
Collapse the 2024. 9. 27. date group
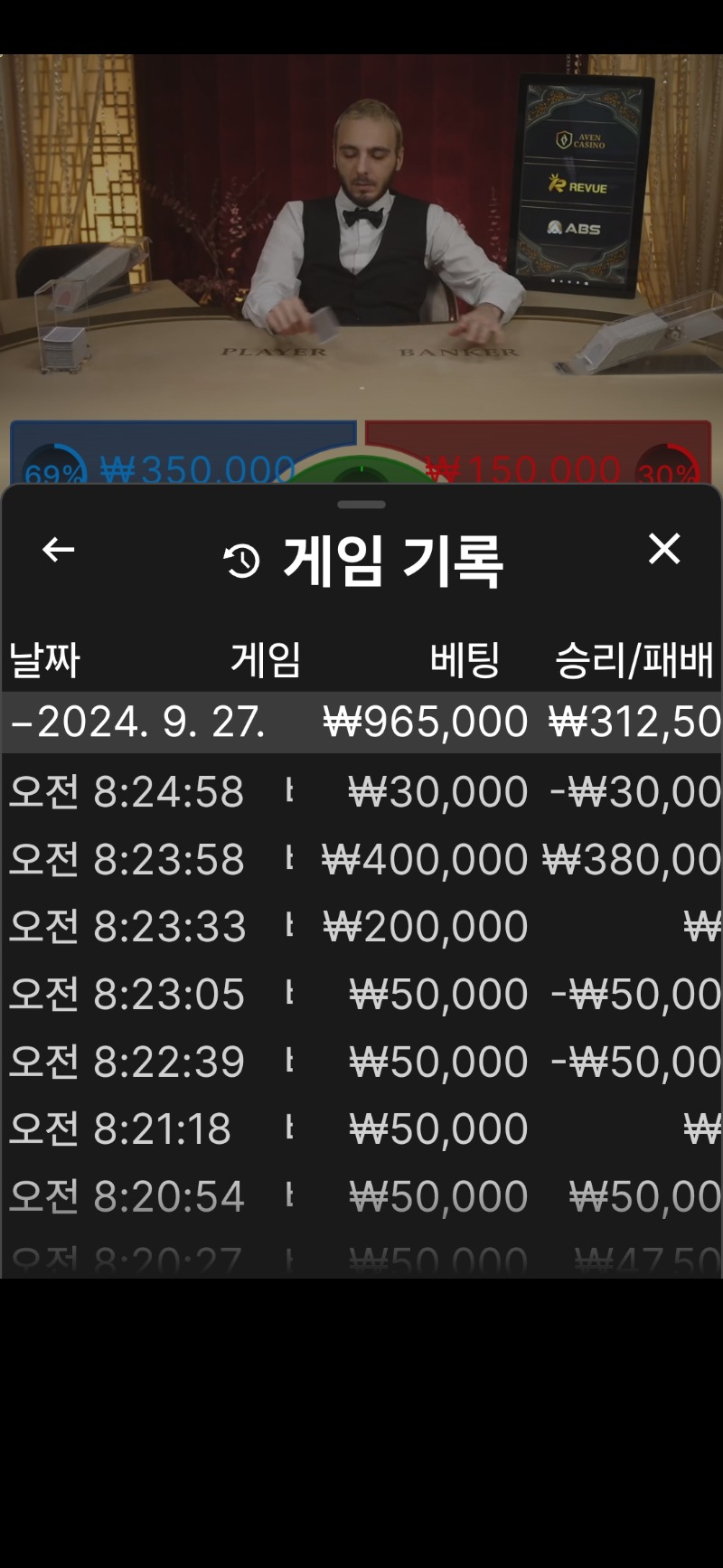pyautogui.click(x=361, y=722)
